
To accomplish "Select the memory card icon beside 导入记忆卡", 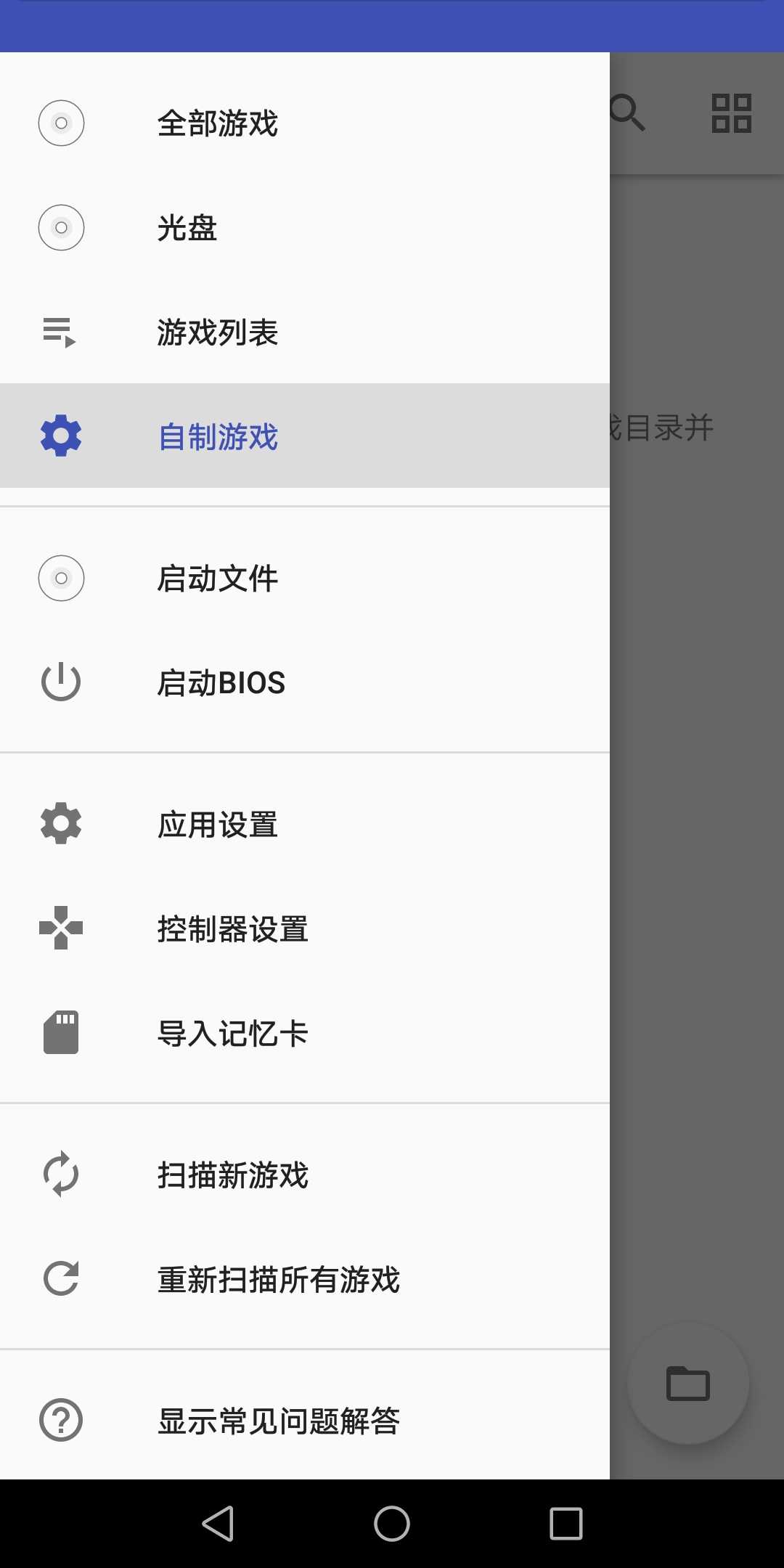I will pos(61,1034).
